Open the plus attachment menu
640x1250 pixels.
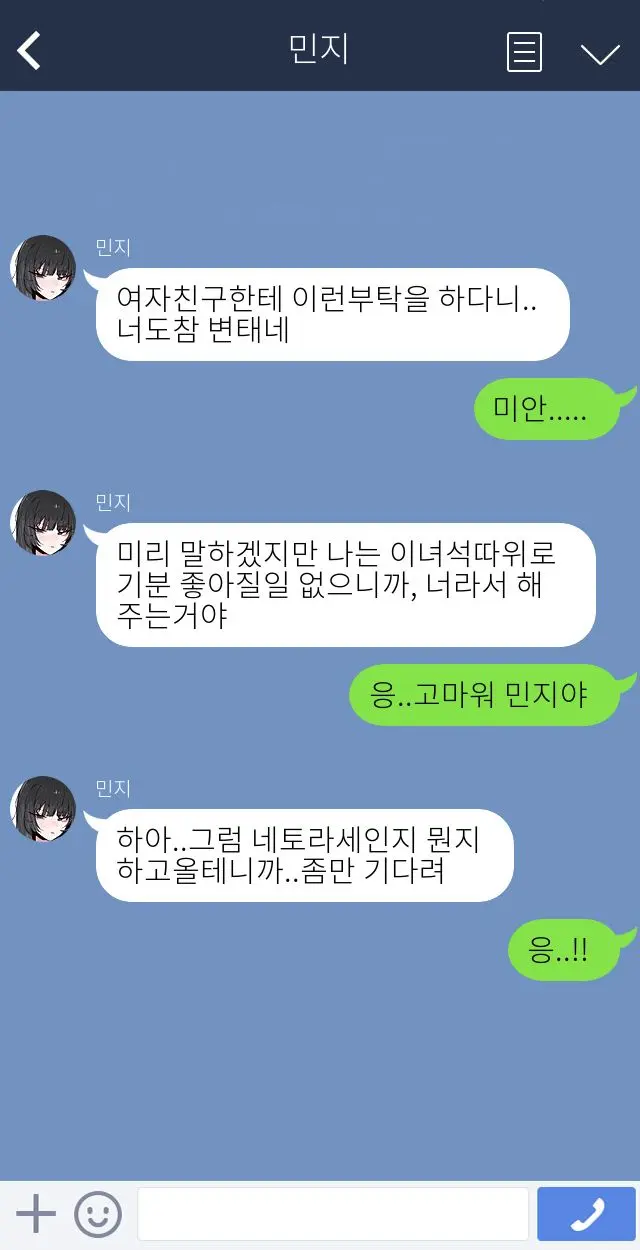click(x=36, y=1214)
